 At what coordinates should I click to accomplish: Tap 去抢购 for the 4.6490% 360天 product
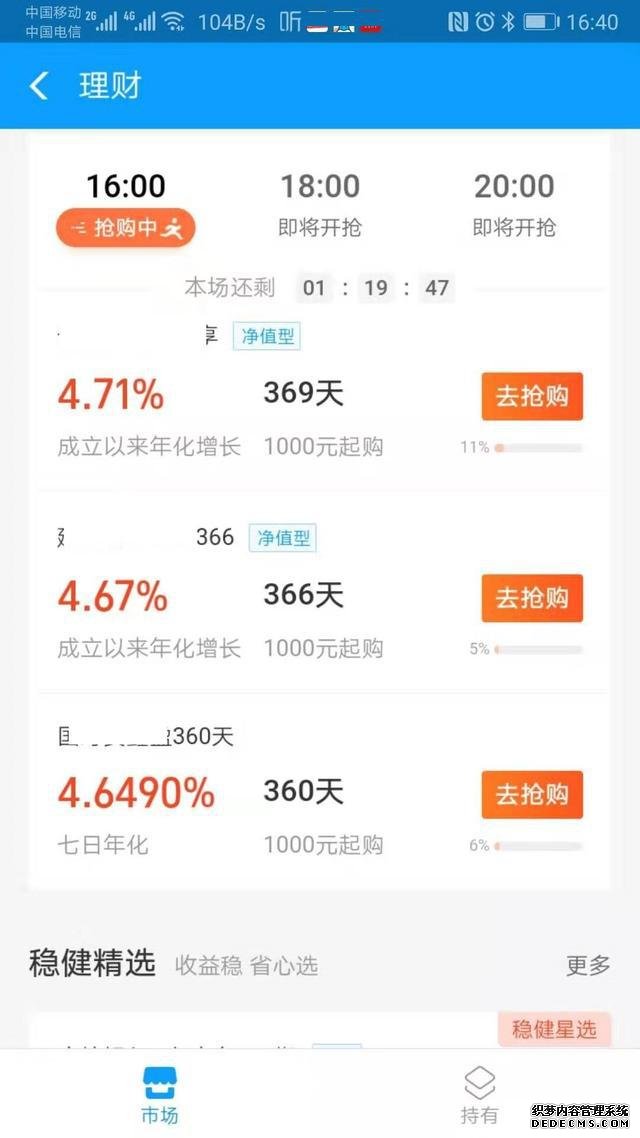tap(532, 795)
